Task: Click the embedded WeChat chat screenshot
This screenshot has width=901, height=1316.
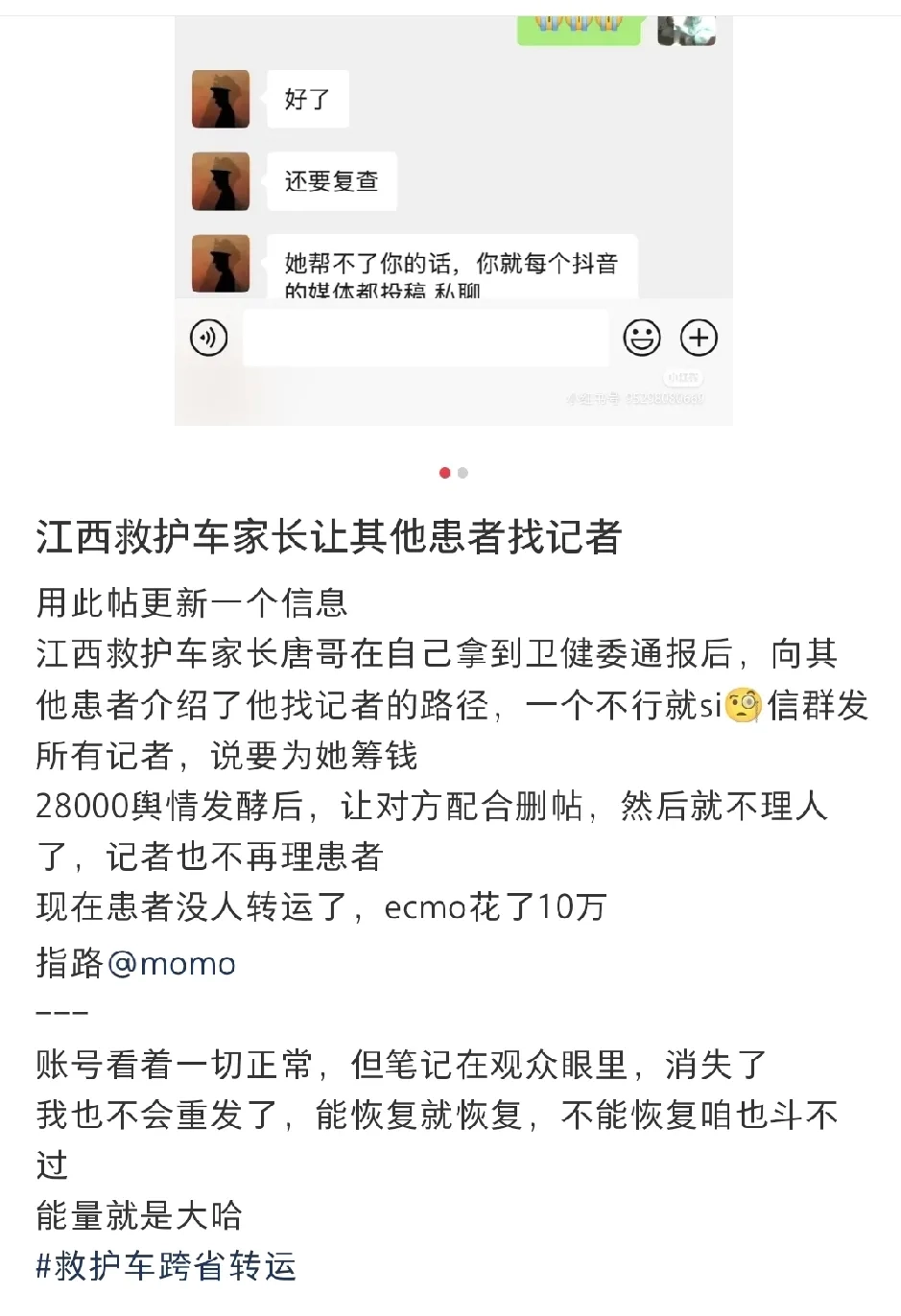Action: (451, 211)
